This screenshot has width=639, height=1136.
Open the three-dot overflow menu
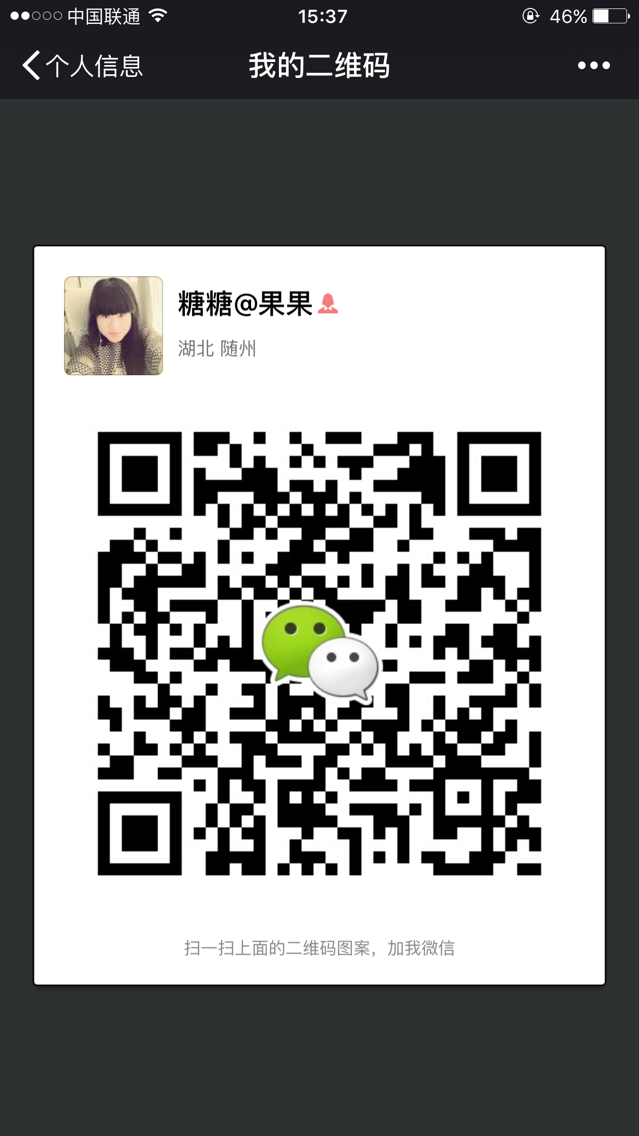tap(593, 66)
